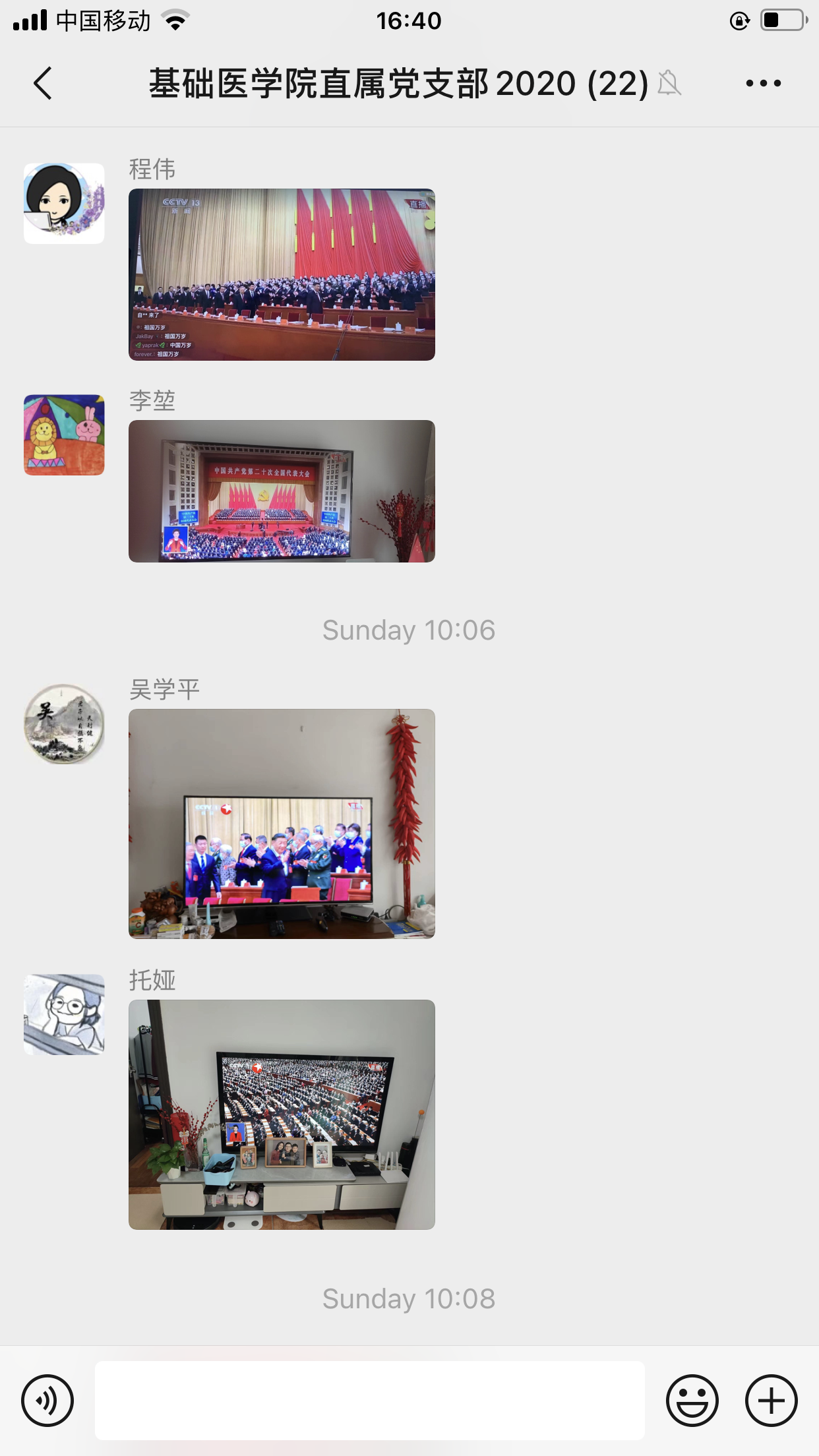Tap the message text field
Screen dimensions: 819x1456
(x=369, y=1401)
